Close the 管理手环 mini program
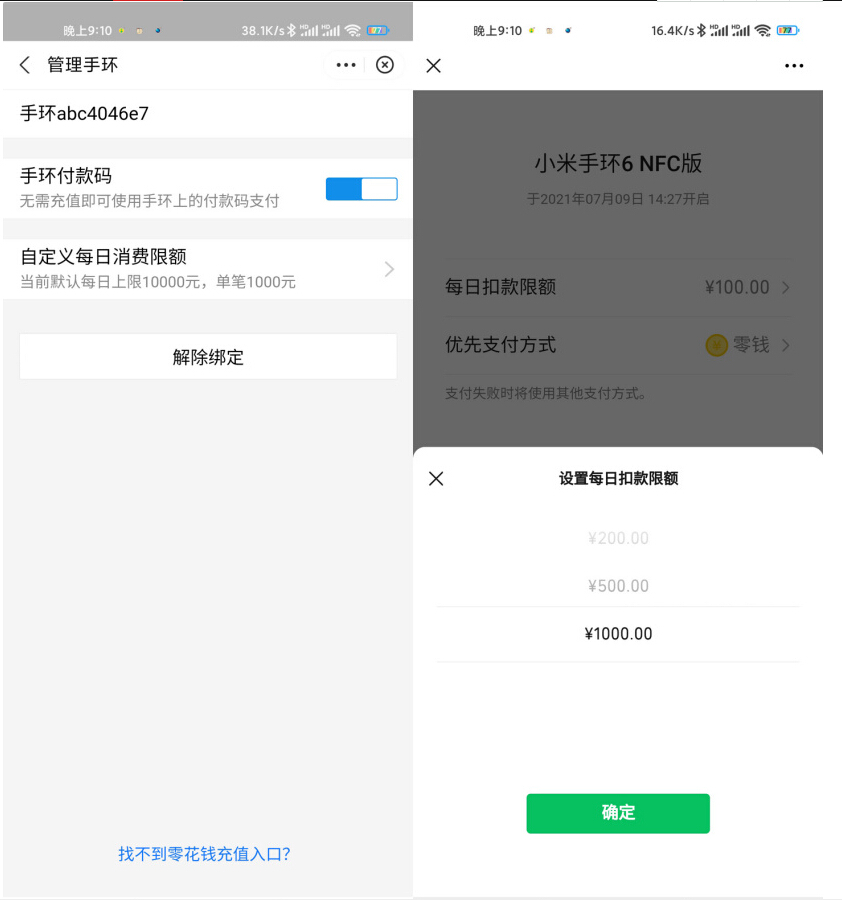The height and width of the screenshot is (900, 842). (385, 65)
